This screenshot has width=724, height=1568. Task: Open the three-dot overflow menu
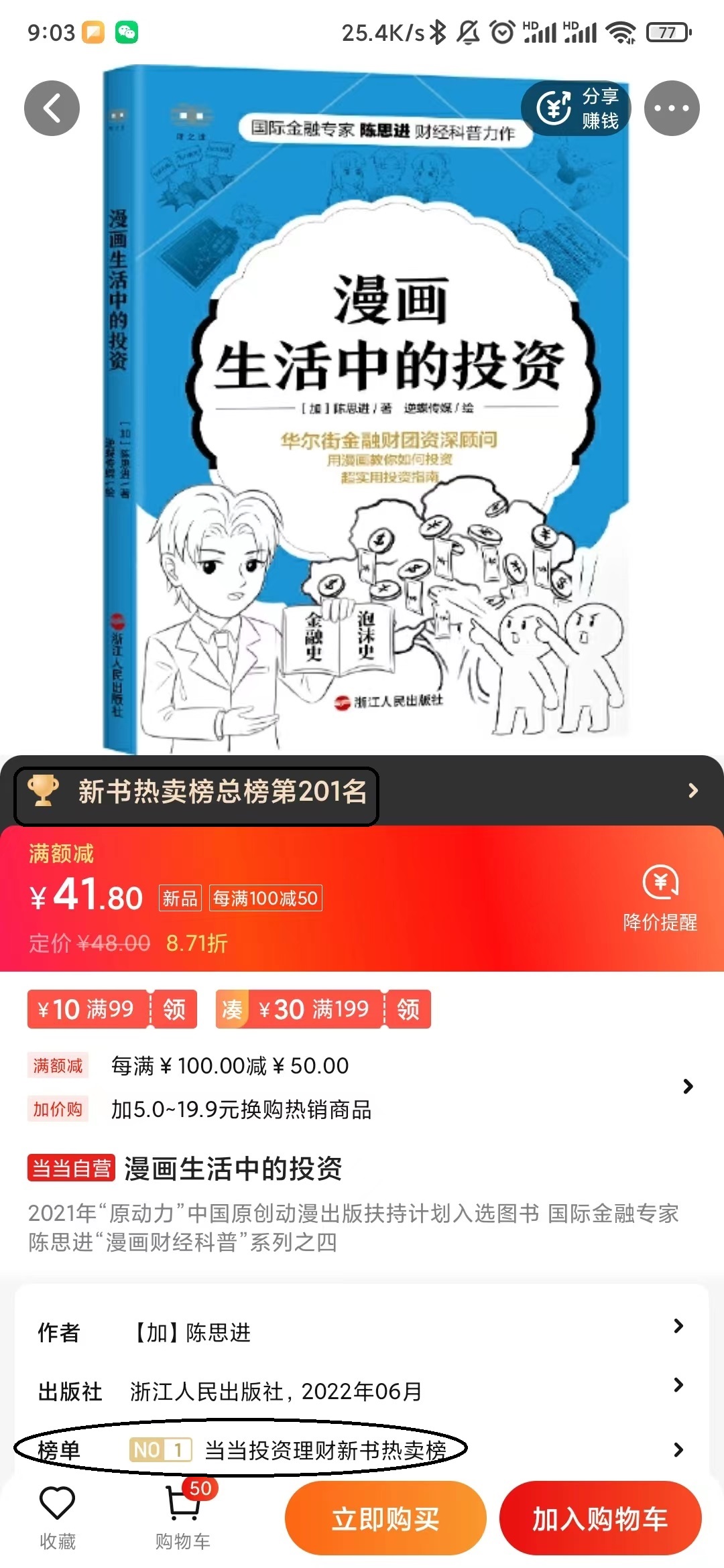pos(671,108)
